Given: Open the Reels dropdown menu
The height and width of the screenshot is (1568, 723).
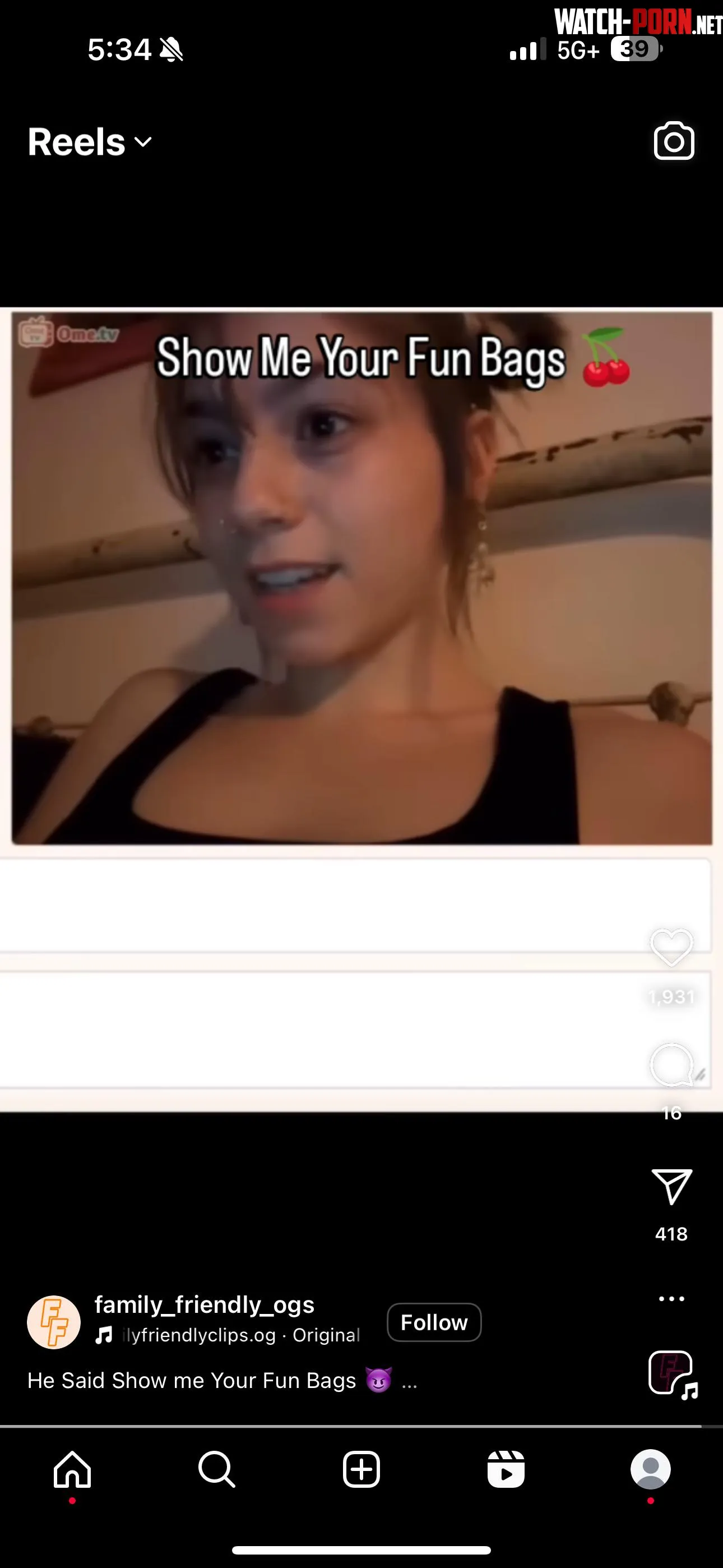Looking at the screenshot, I should [x=90, y=142].
